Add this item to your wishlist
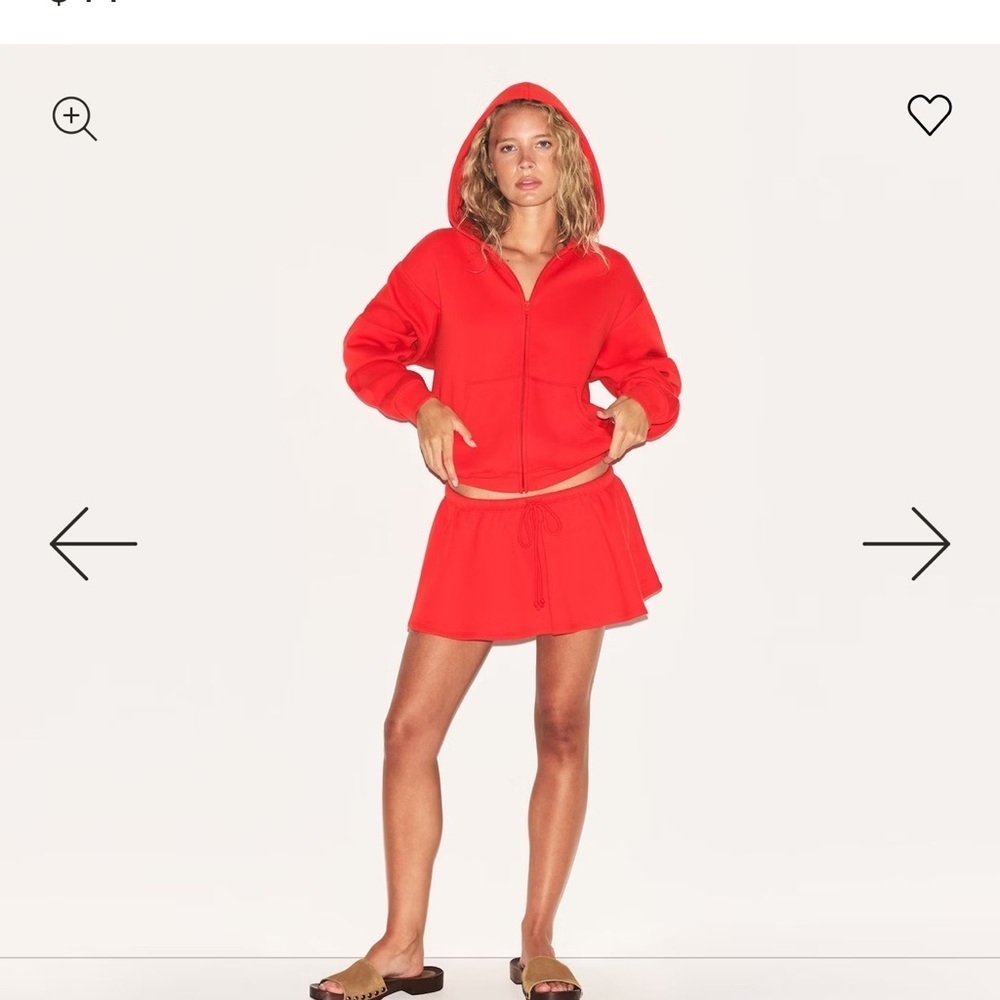The image size is (1000, 1000). click(929, 115)
